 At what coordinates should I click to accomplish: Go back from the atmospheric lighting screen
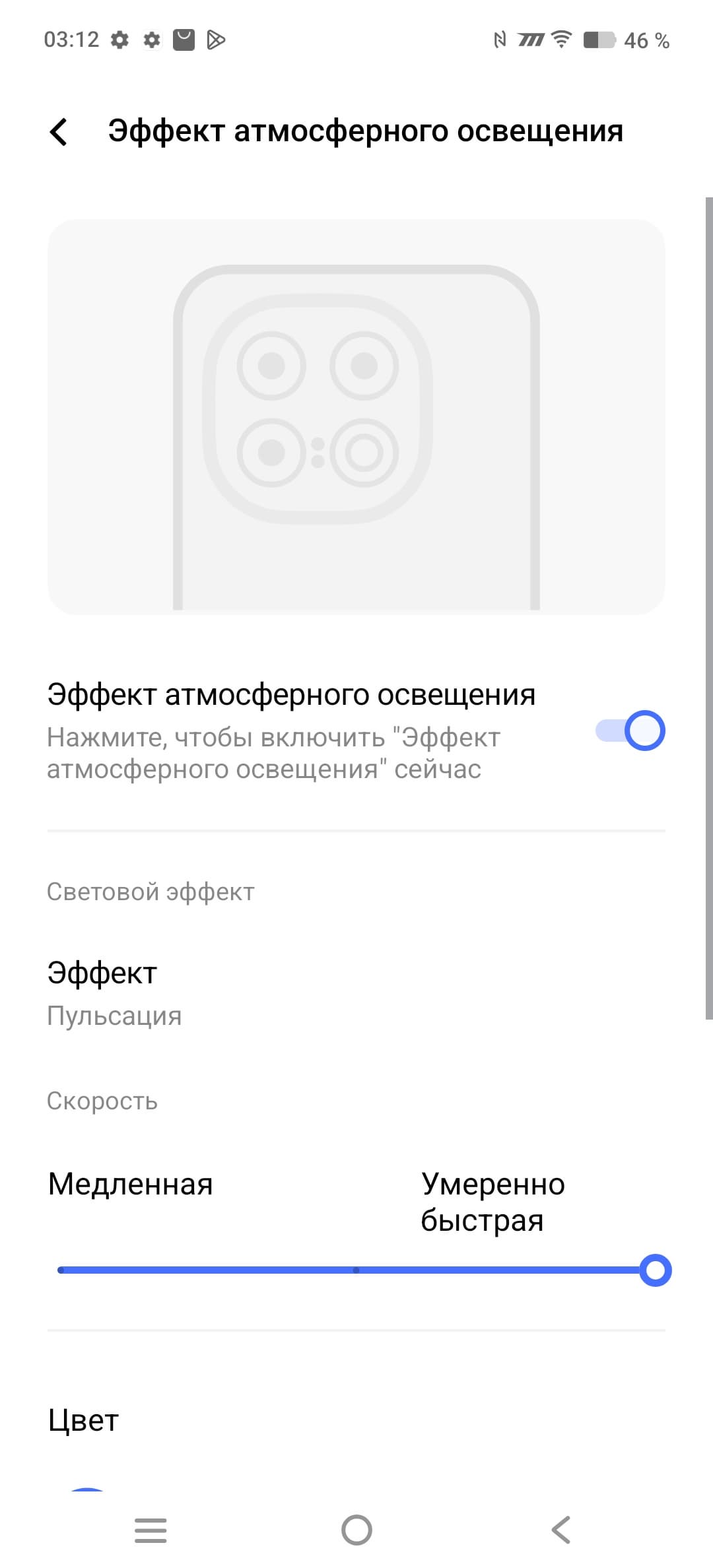[59, 131]
